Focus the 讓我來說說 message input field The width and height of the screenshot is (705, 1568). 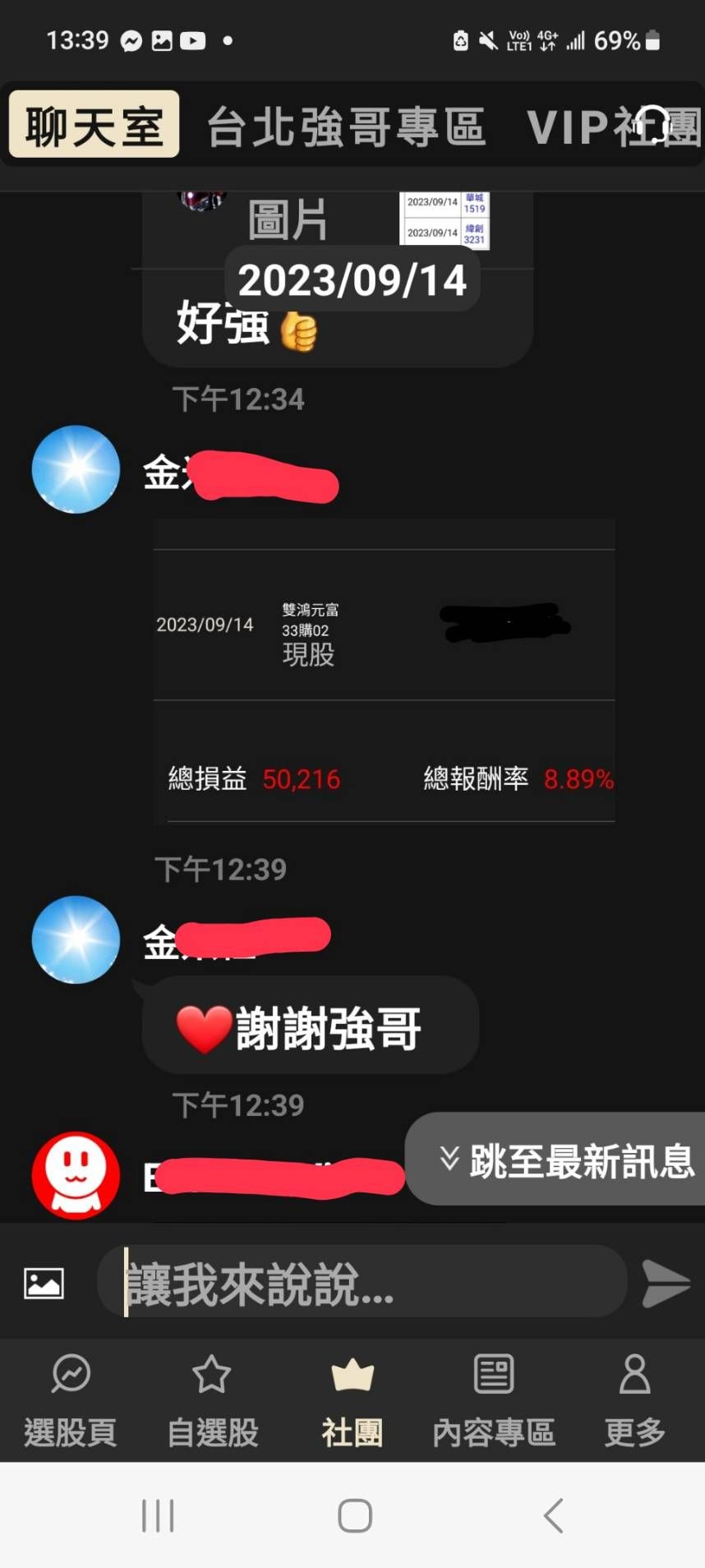click(362, 1281)
